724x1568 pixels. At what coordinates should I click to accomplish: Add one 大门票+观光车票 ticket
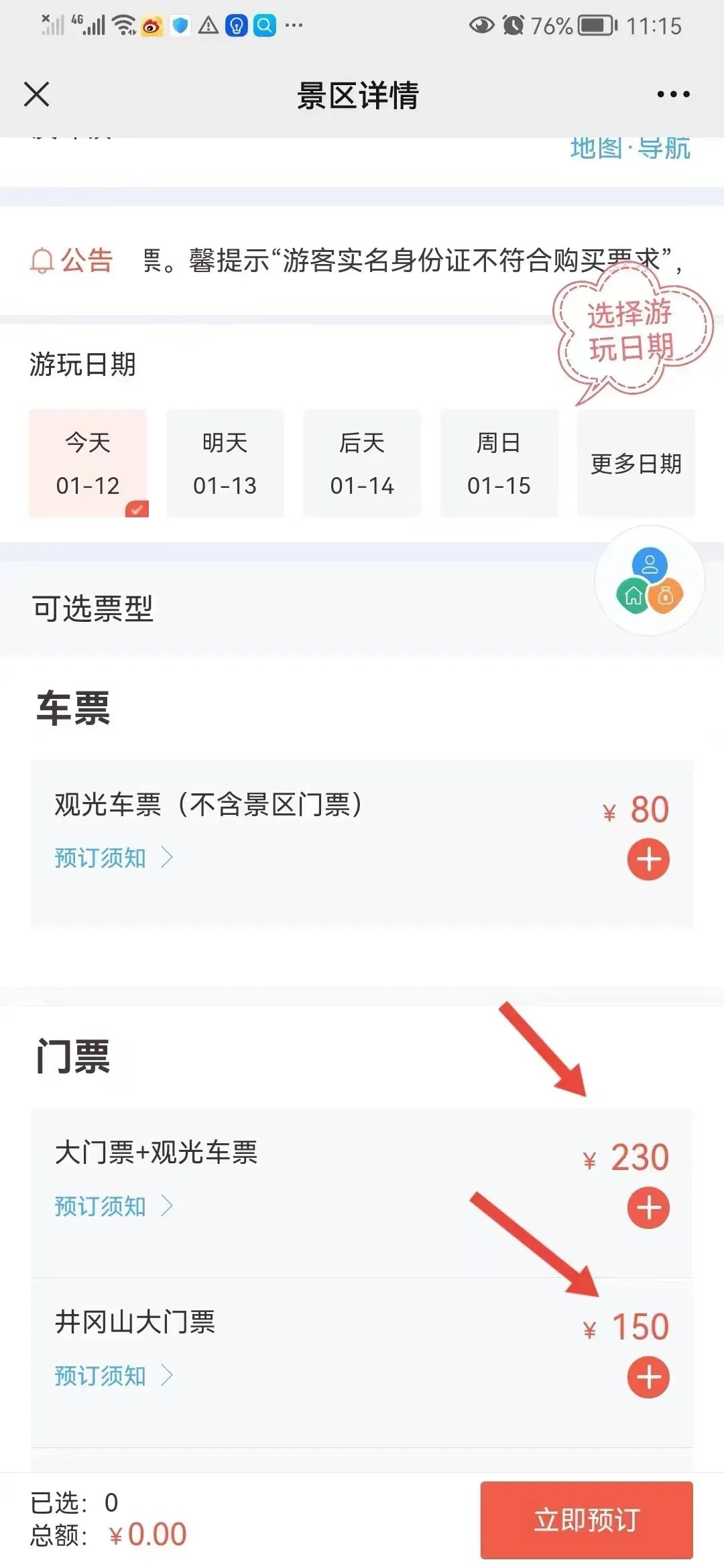pyautogui.click(x=648, y=1207)
